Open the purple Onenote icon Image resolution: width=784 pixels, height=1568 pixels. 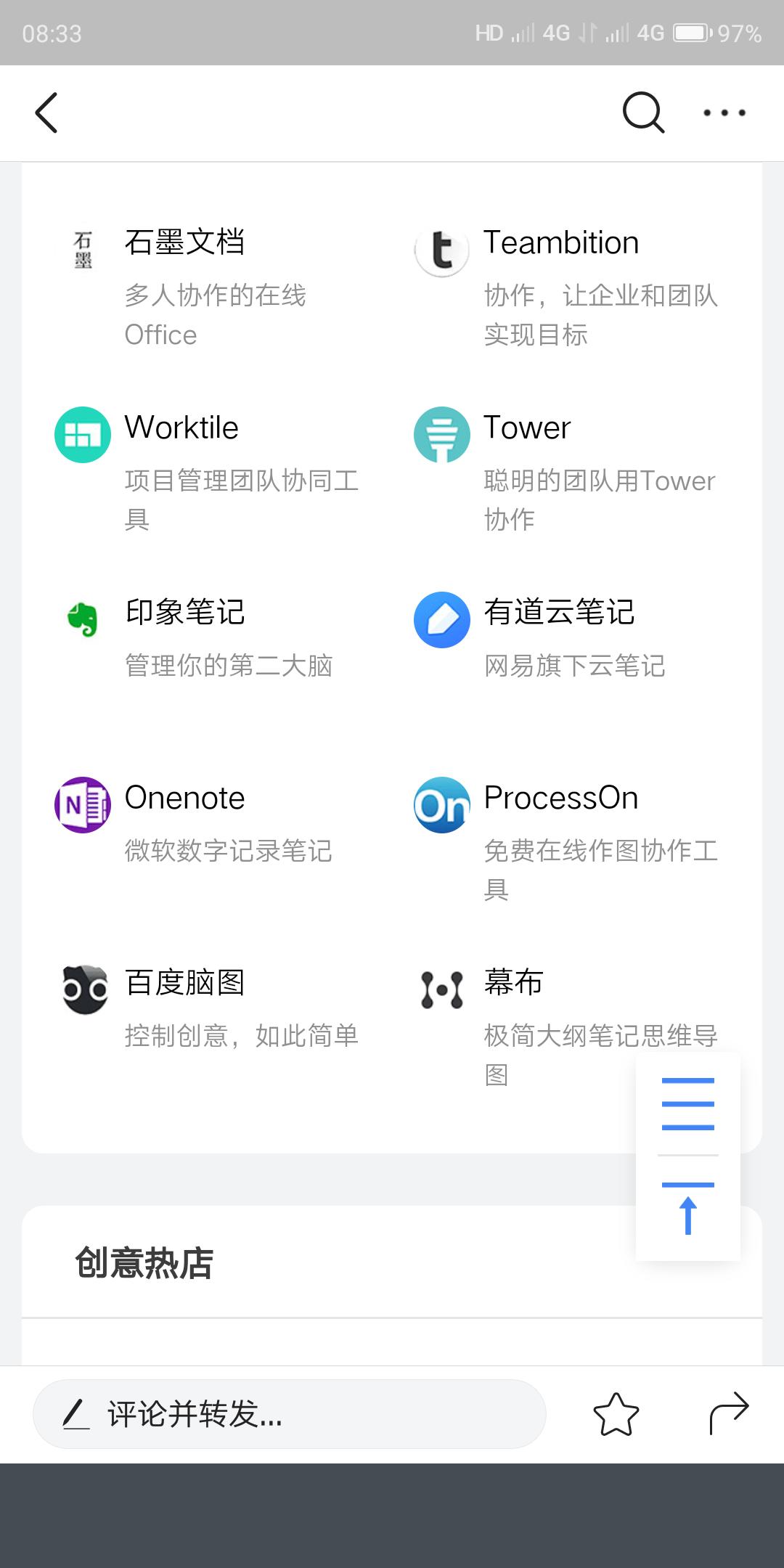click(82, 804)
